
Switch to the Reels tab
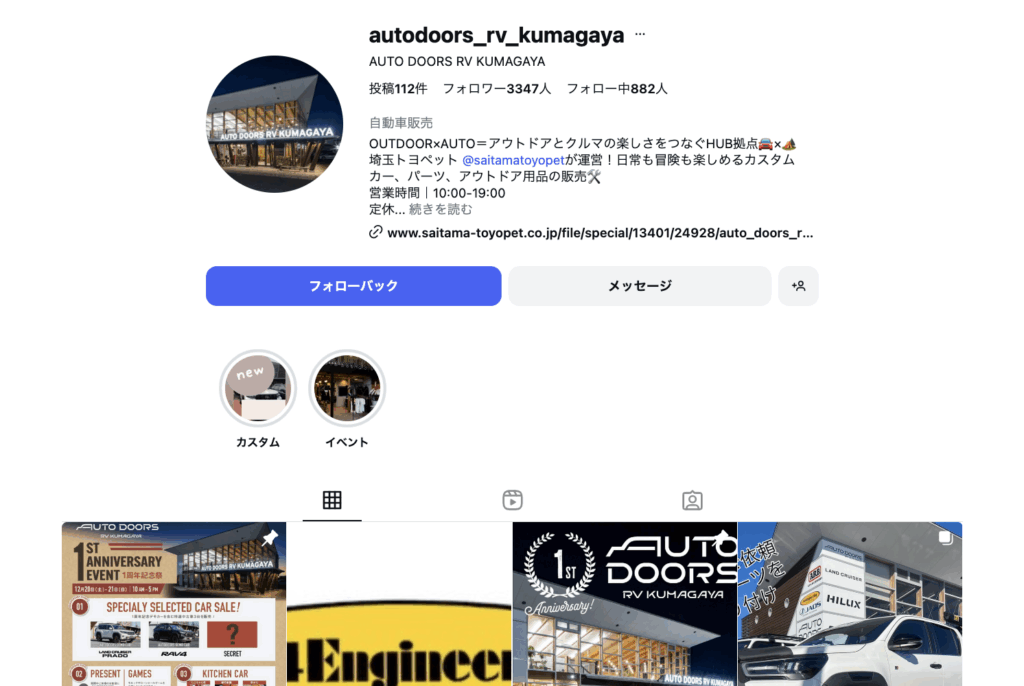[512, 500]
